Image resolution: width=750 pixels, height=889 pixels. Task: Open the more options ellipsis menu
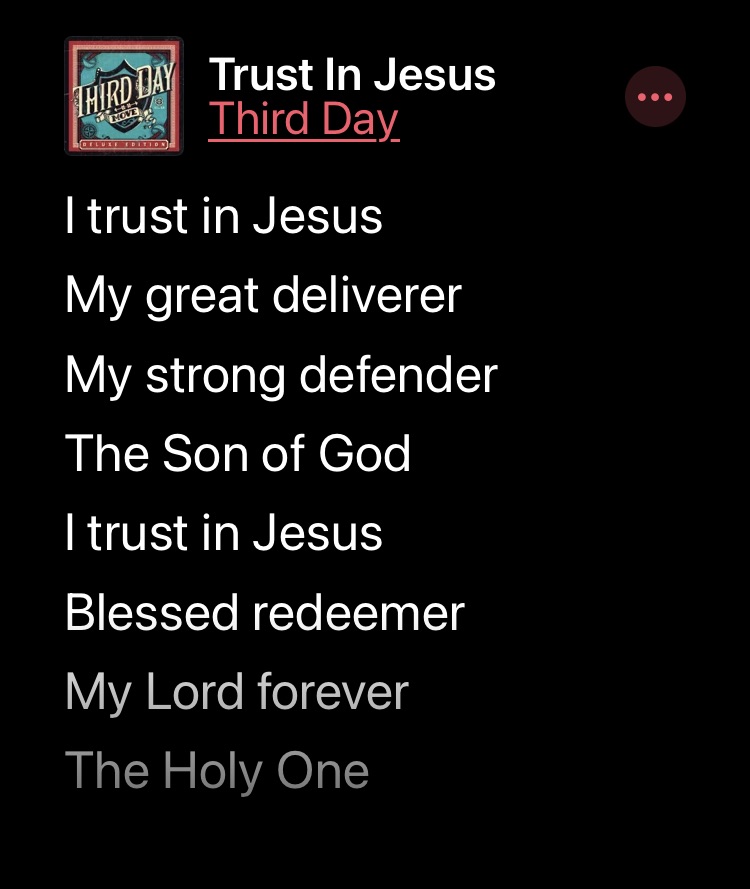655,97
